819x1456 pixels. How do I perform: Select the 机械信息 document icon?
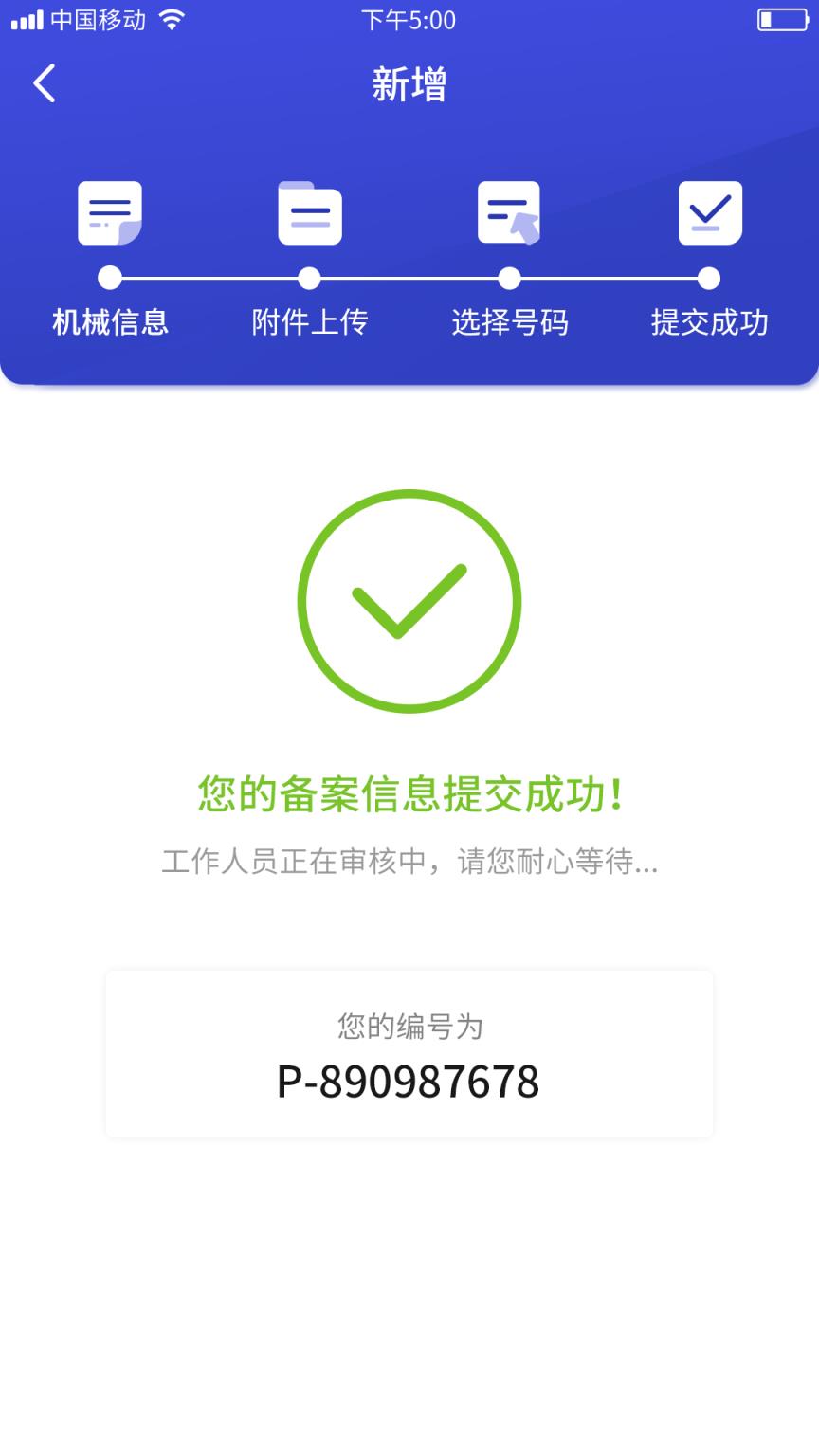pos(109,212)
